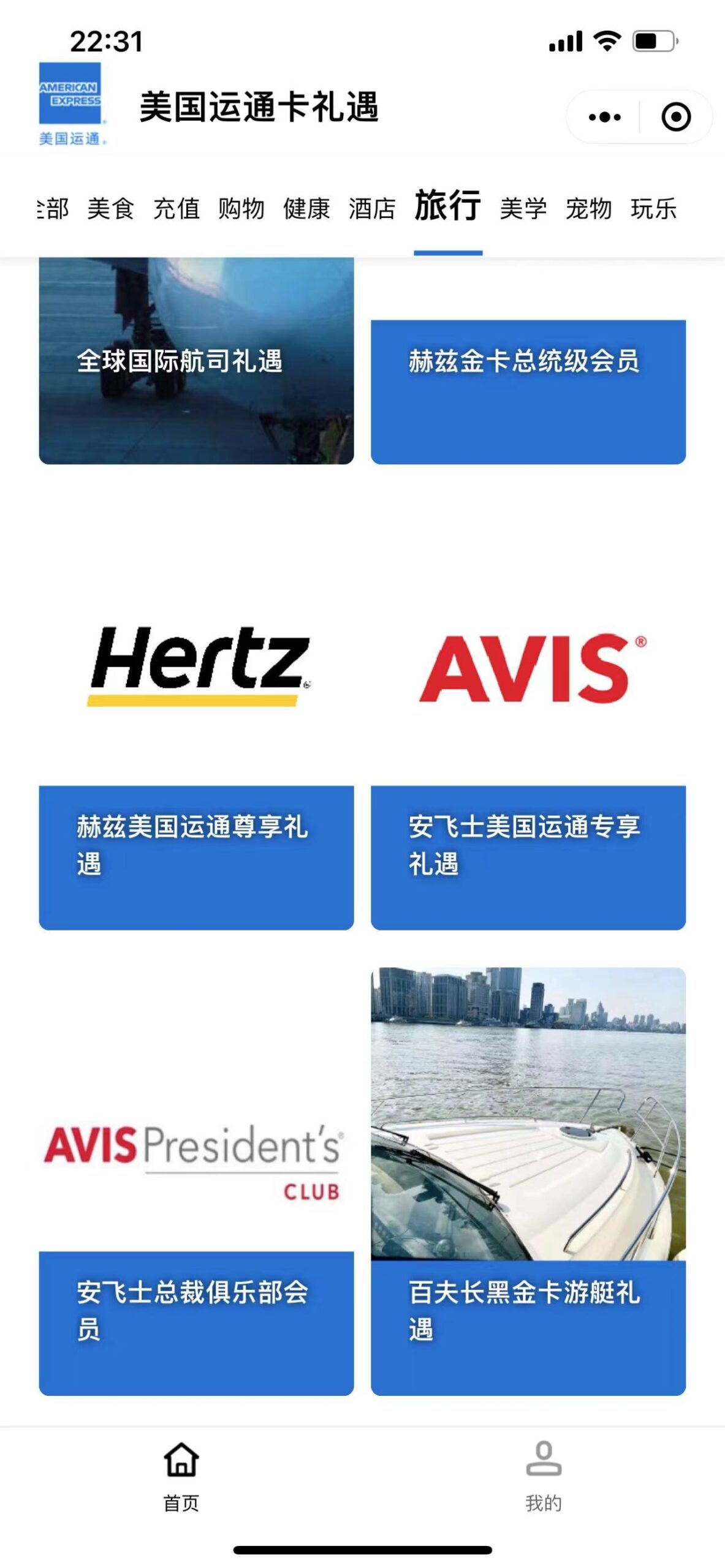Open the 安飞士总裁俱乐部会员 card
Image resolution: width=725 pixels, height=1568 pixels.
pos(196,1182)
